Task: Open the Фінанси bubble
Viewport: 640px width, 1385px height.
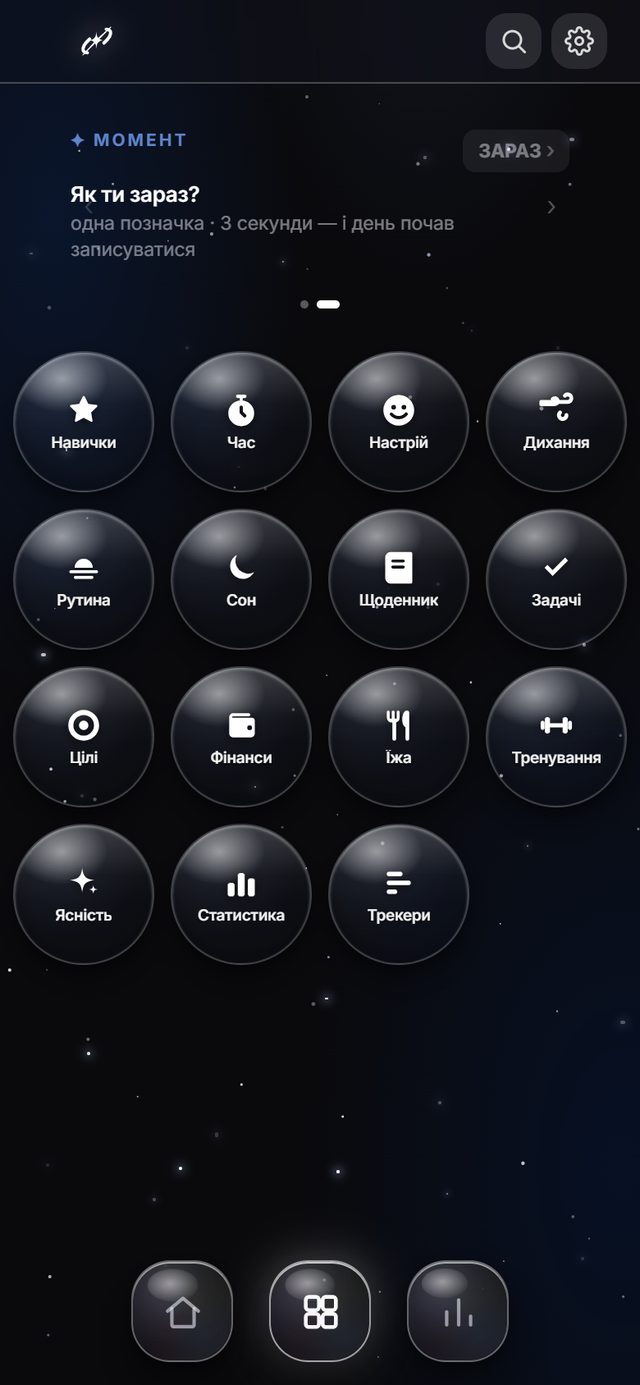Action: (x=241, y=737)
